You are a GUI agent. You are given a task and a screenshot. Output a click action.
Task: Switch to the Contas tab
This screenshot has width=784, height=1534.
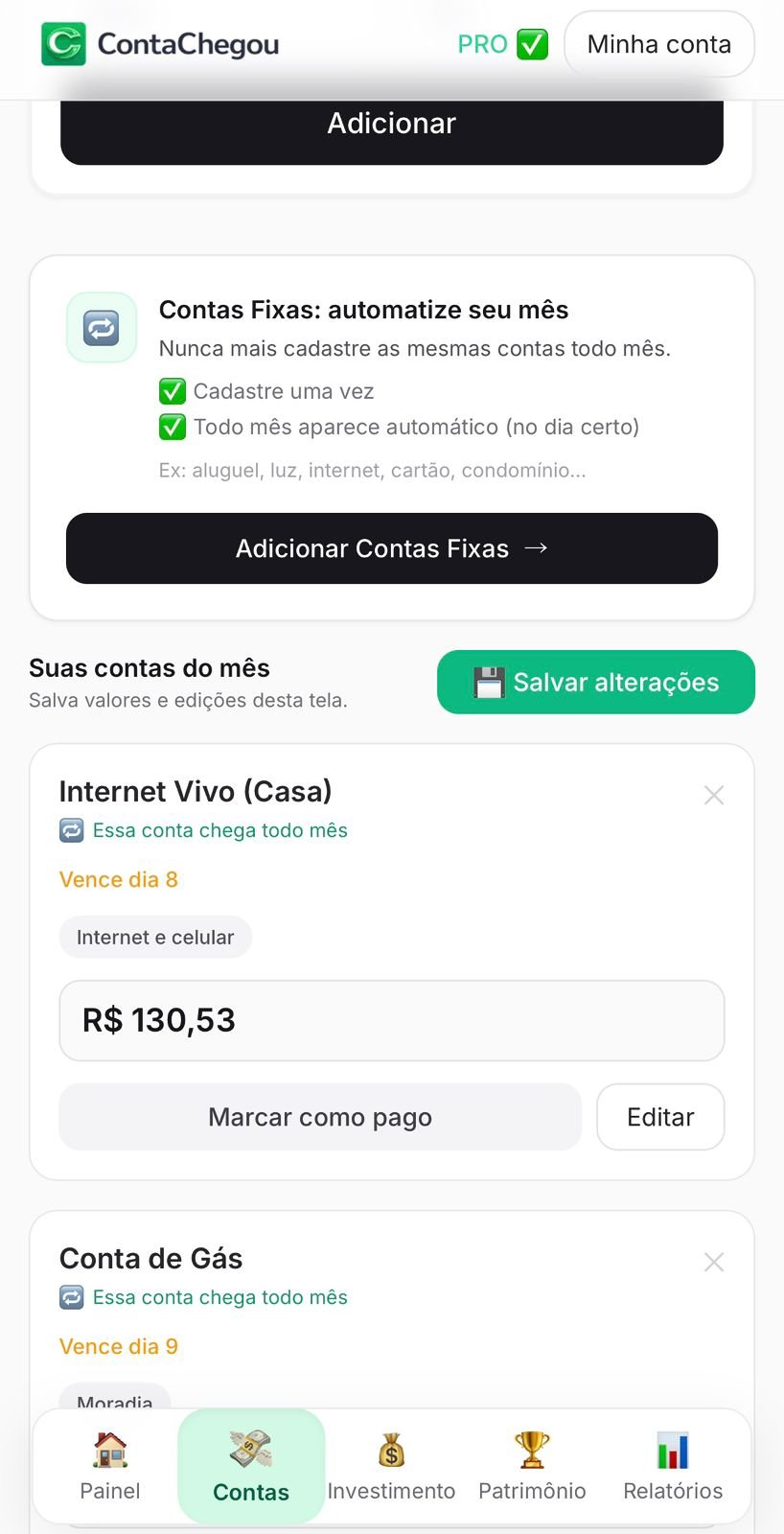tap(250, 1466)
